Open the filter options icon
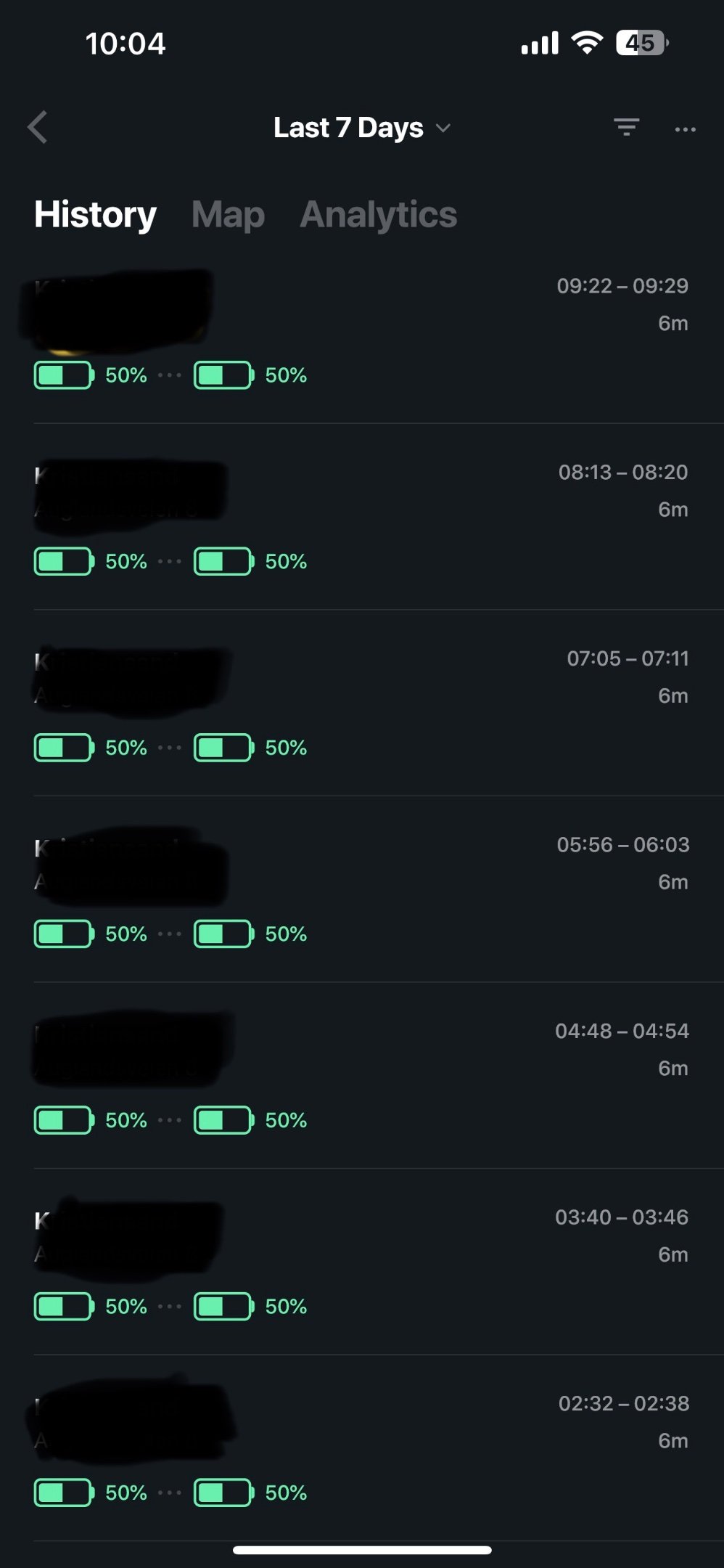This screenshot has width=724, height=1568. point(627,128)
